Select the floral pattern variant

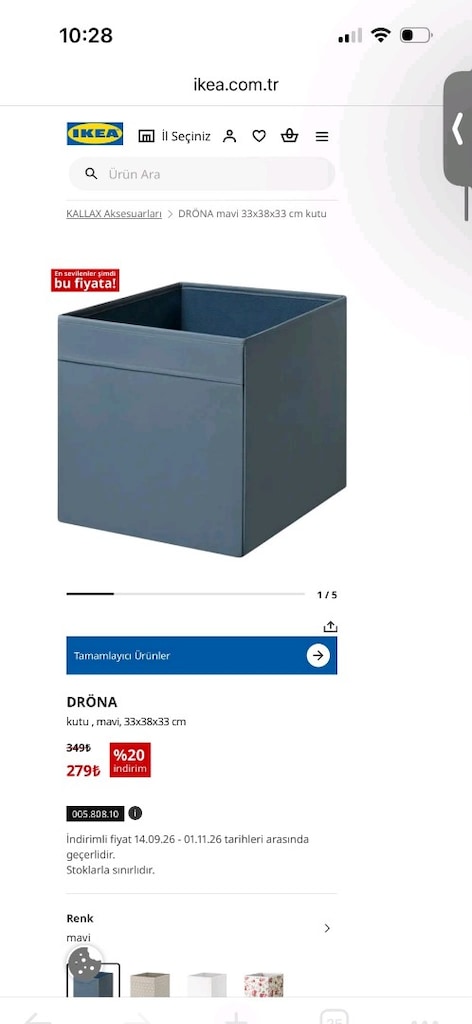pos(264,984)
